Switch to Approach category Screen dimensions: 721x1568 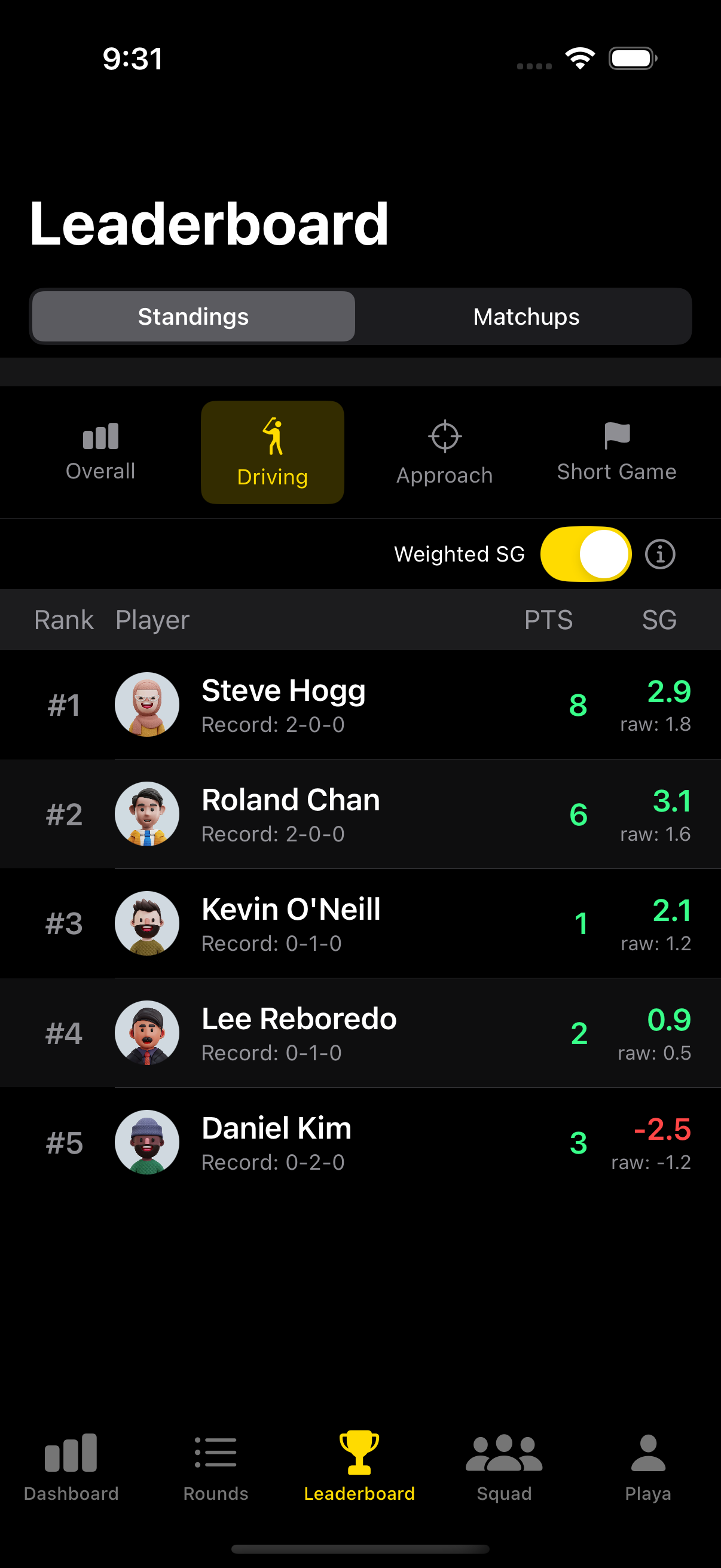coord(444,452)
